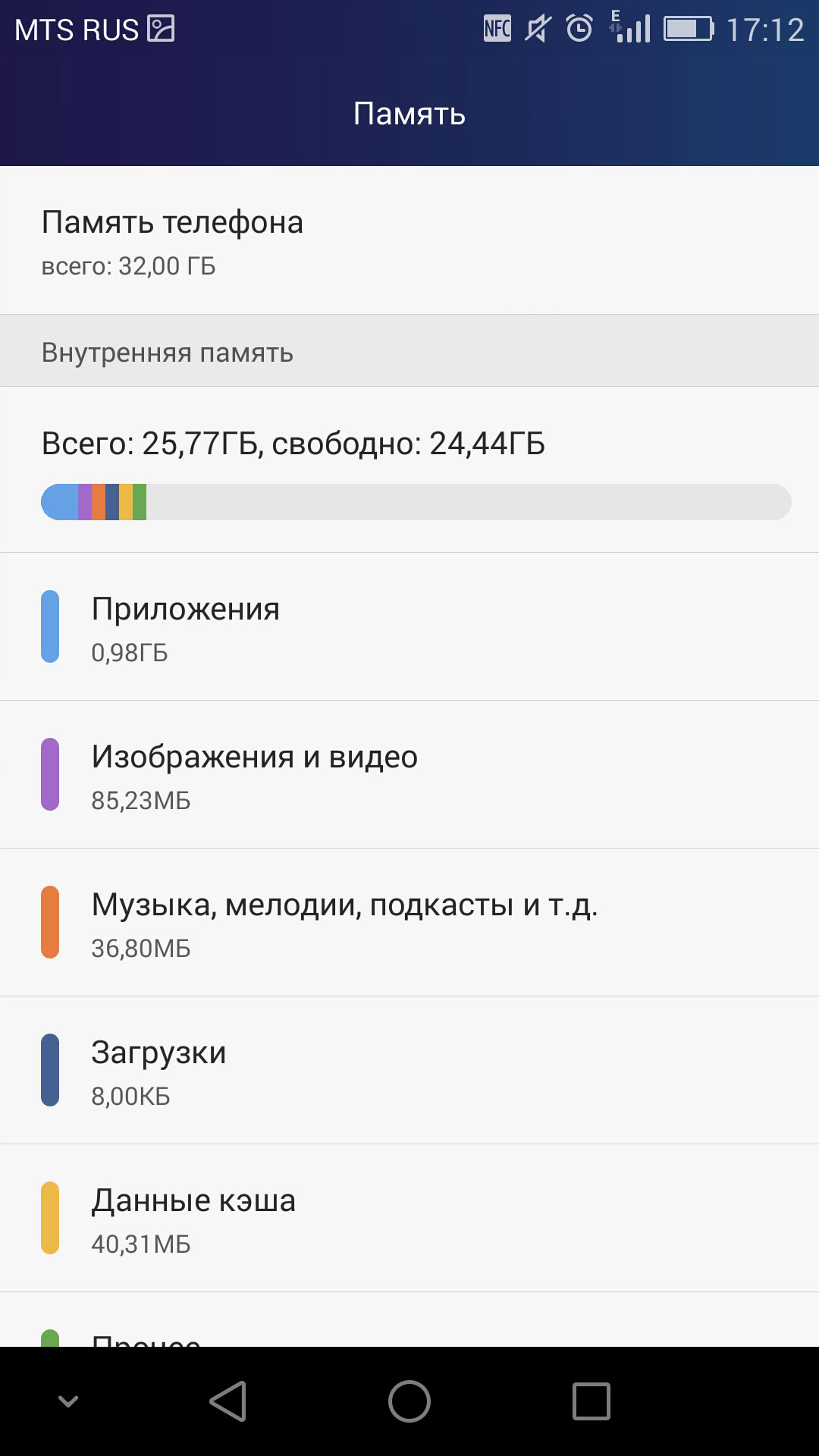Image resolution: width=819 pixels, height=1456 pixels.
Task: Open the recent apps view
Action: coord(591,1401)
